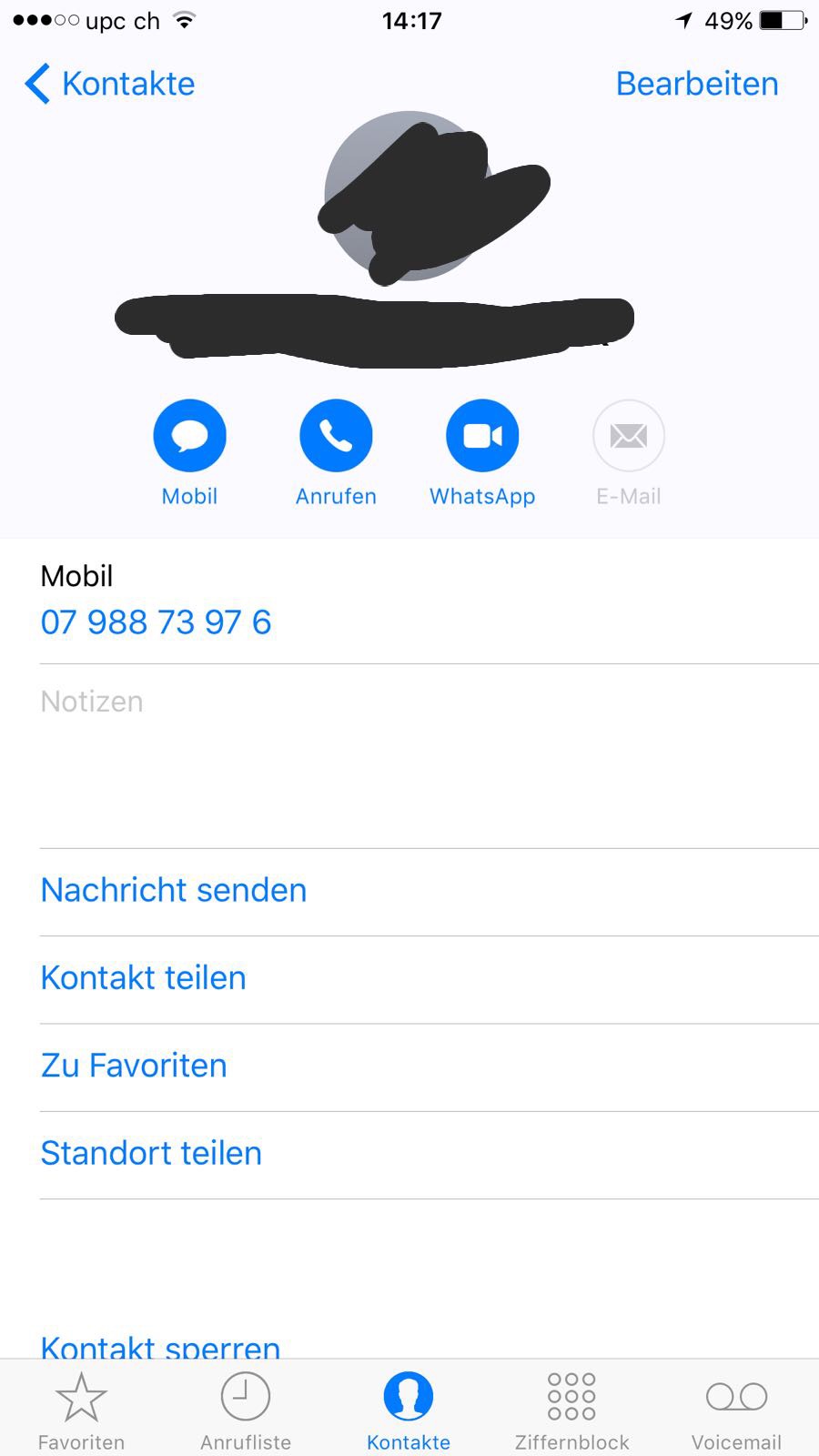Image resolution: width=819 pixels, height=1456 pixels.
Task: Start a WhatsApp video call
Action: 482,436
